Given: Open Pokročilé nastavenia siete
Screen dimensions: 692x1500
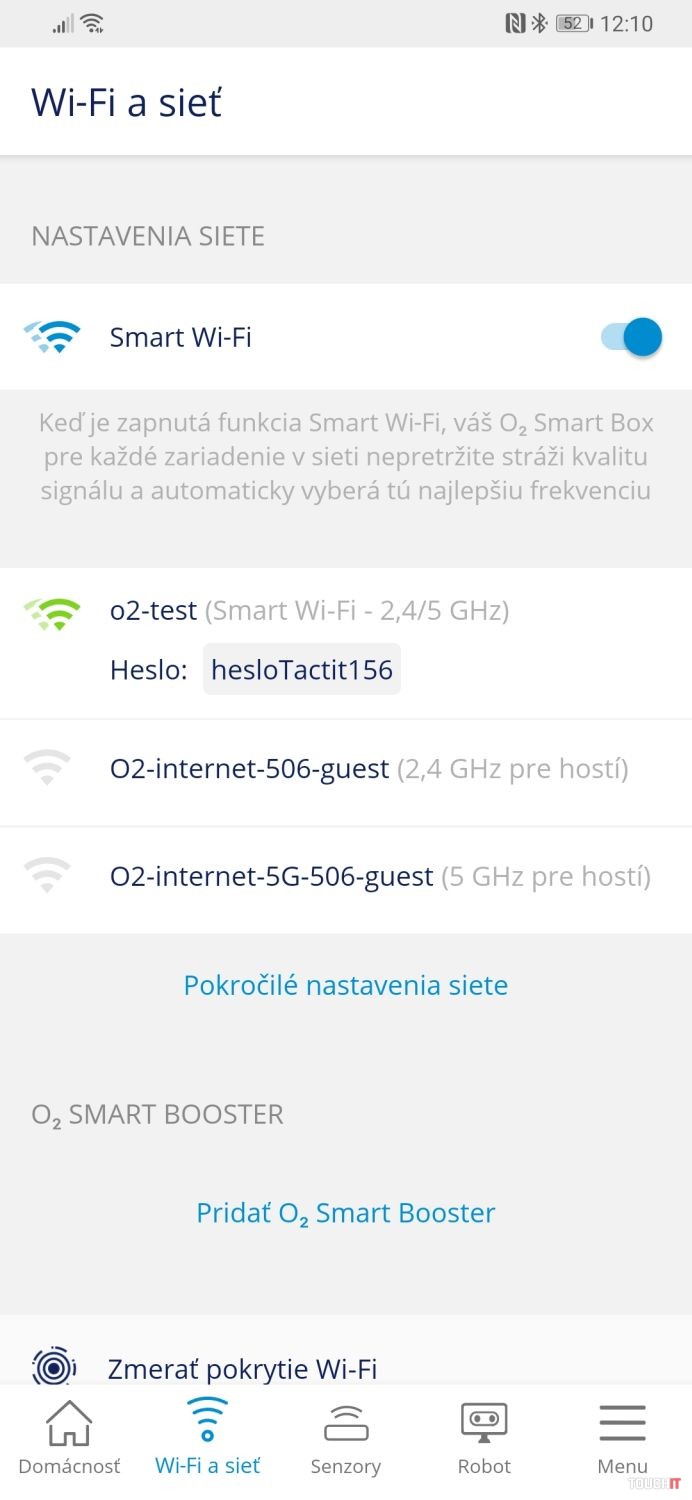Looking at the screenshot, I should 346,985.
